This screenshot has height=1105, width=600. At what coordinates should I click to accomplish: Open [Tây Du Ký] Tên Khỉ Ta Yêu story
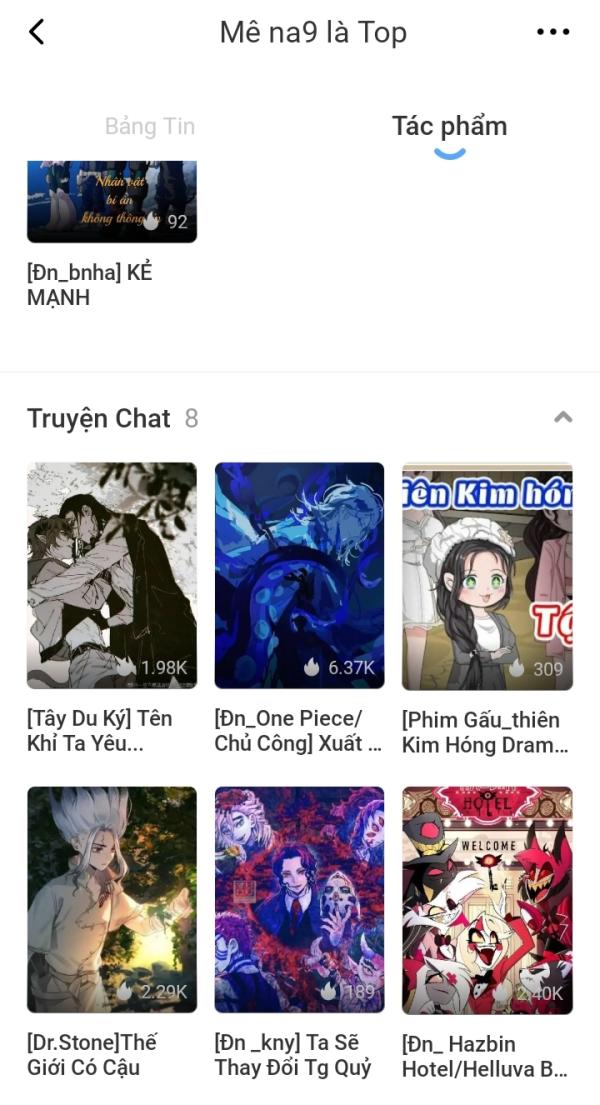[111, 575]
